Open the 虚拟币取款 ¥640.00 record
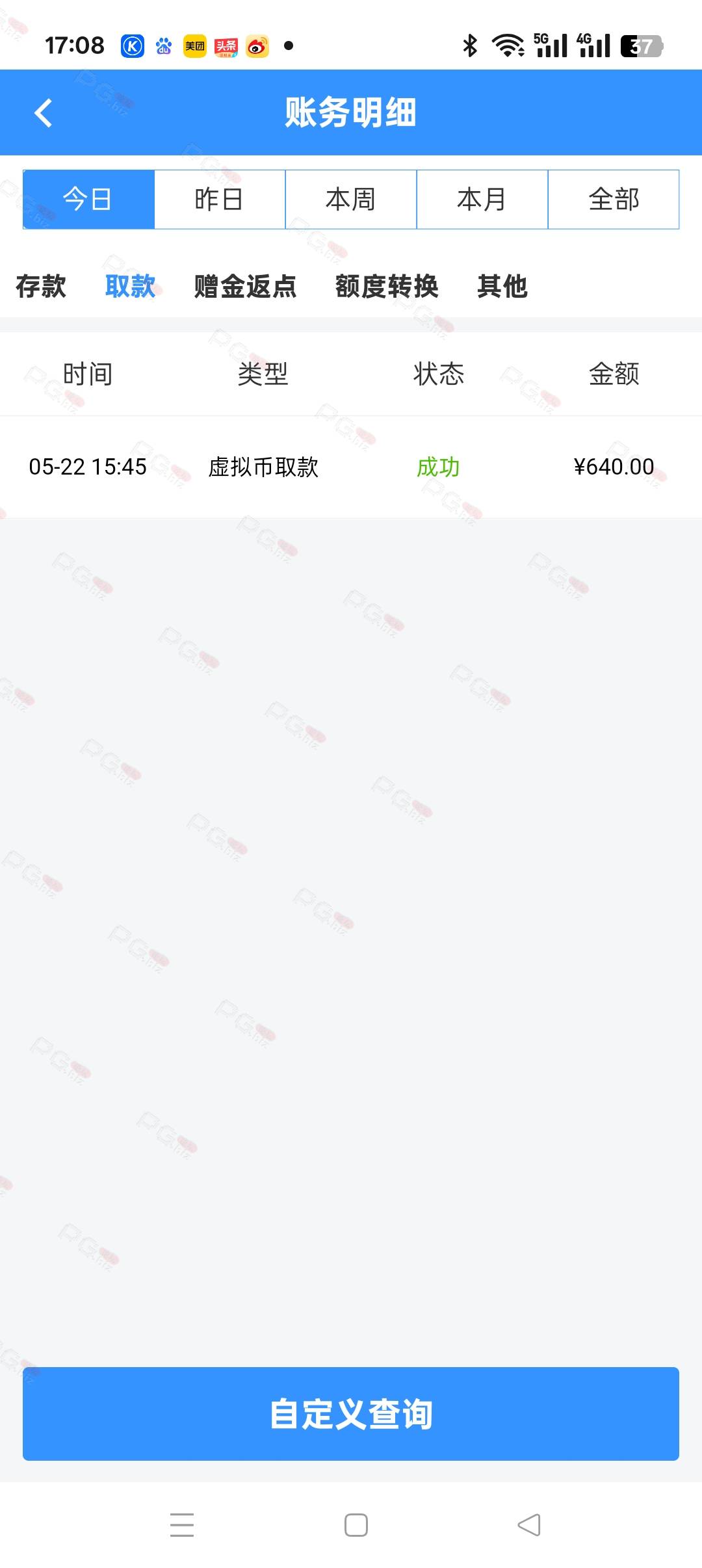 coord(351,467)
